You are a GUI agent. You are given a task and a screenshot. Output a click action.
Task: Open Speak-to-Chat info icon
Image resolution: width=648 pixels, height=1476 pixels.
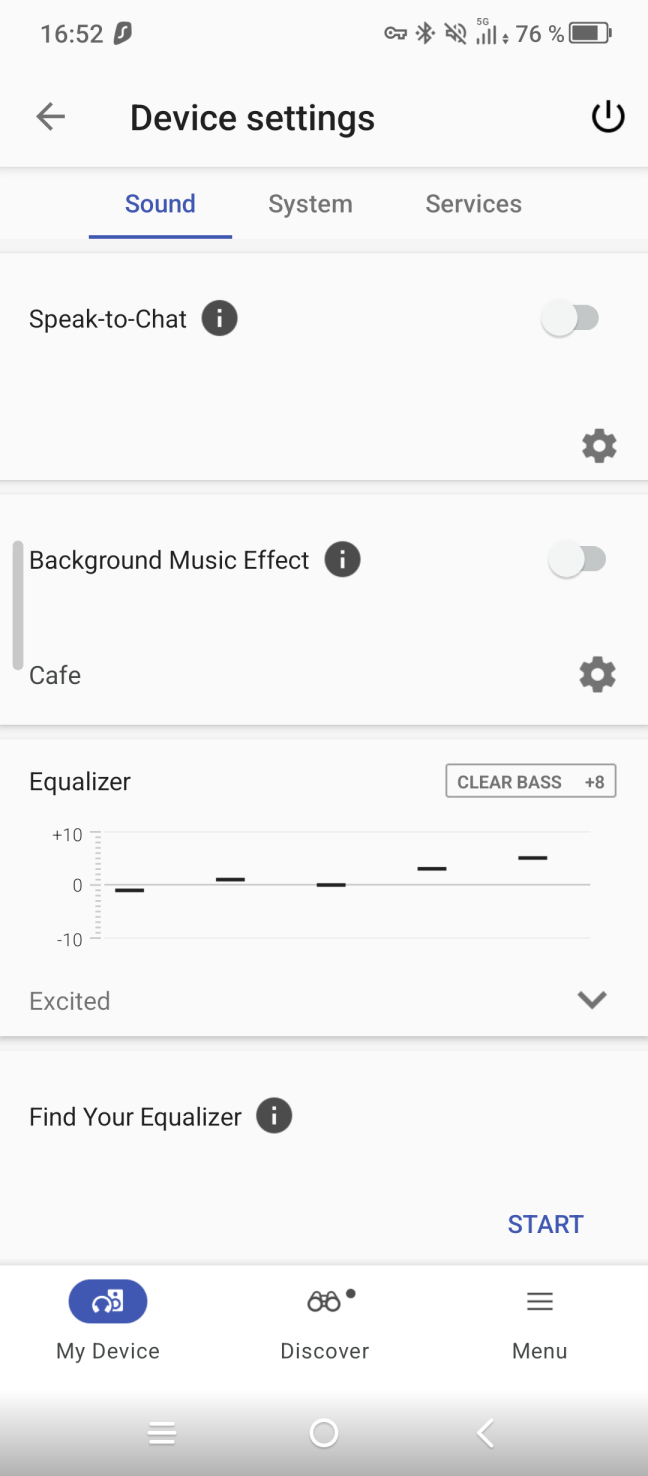point(219,319)
